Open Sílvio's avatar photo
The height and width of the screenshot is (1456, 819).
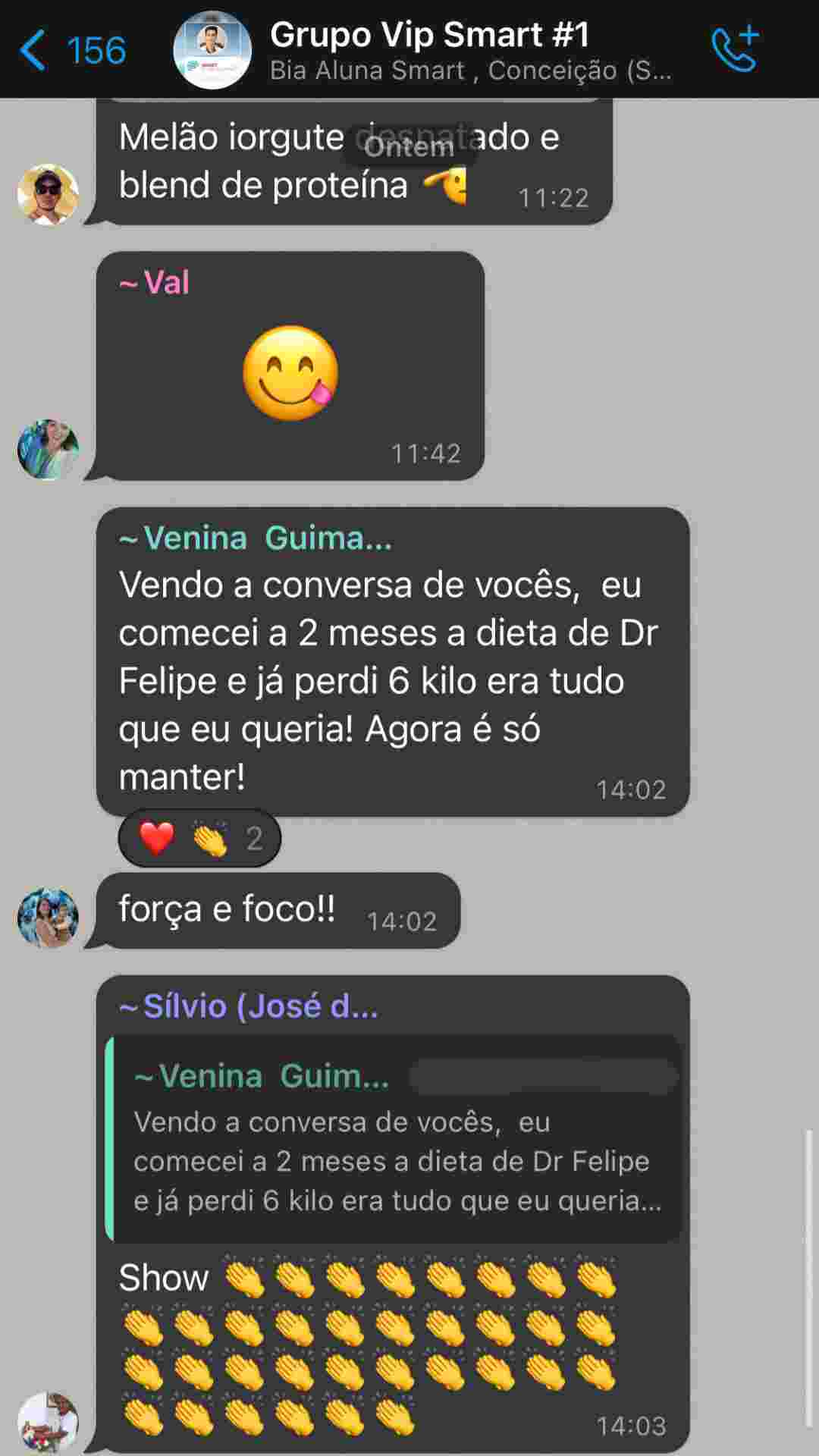tap(48, 1422)
